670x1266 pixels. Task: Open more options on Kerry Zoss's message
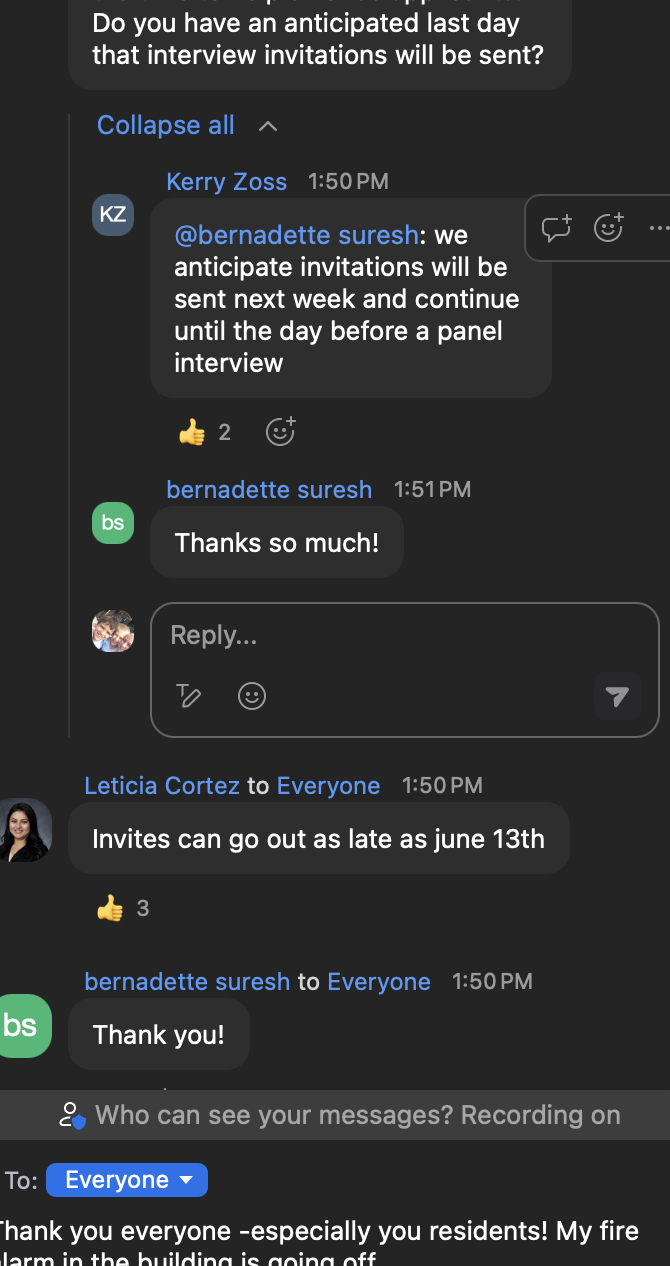[x=658, y=228]
